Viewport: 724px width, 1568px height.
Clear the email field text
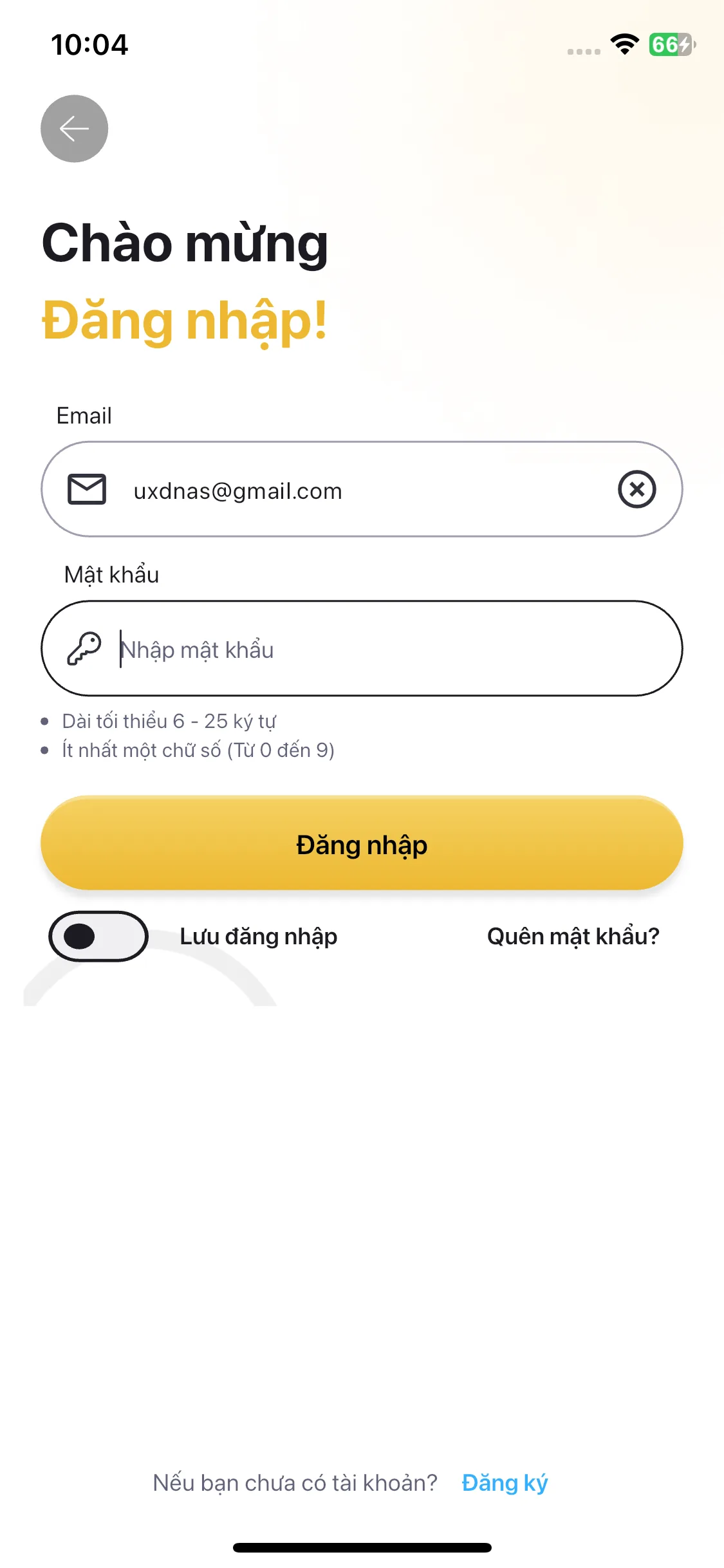(636, 489)
